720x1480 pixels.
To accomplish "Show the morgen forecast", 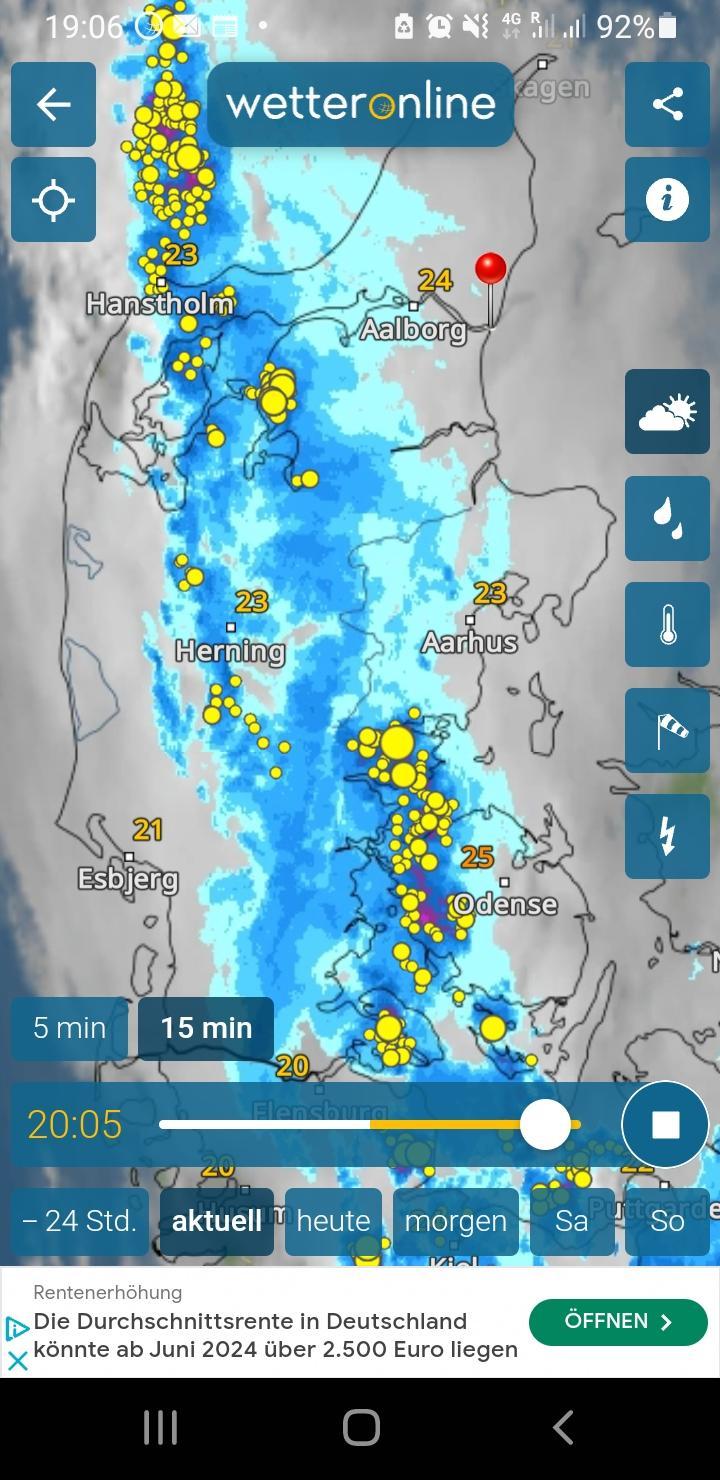I will [456, 1221].
